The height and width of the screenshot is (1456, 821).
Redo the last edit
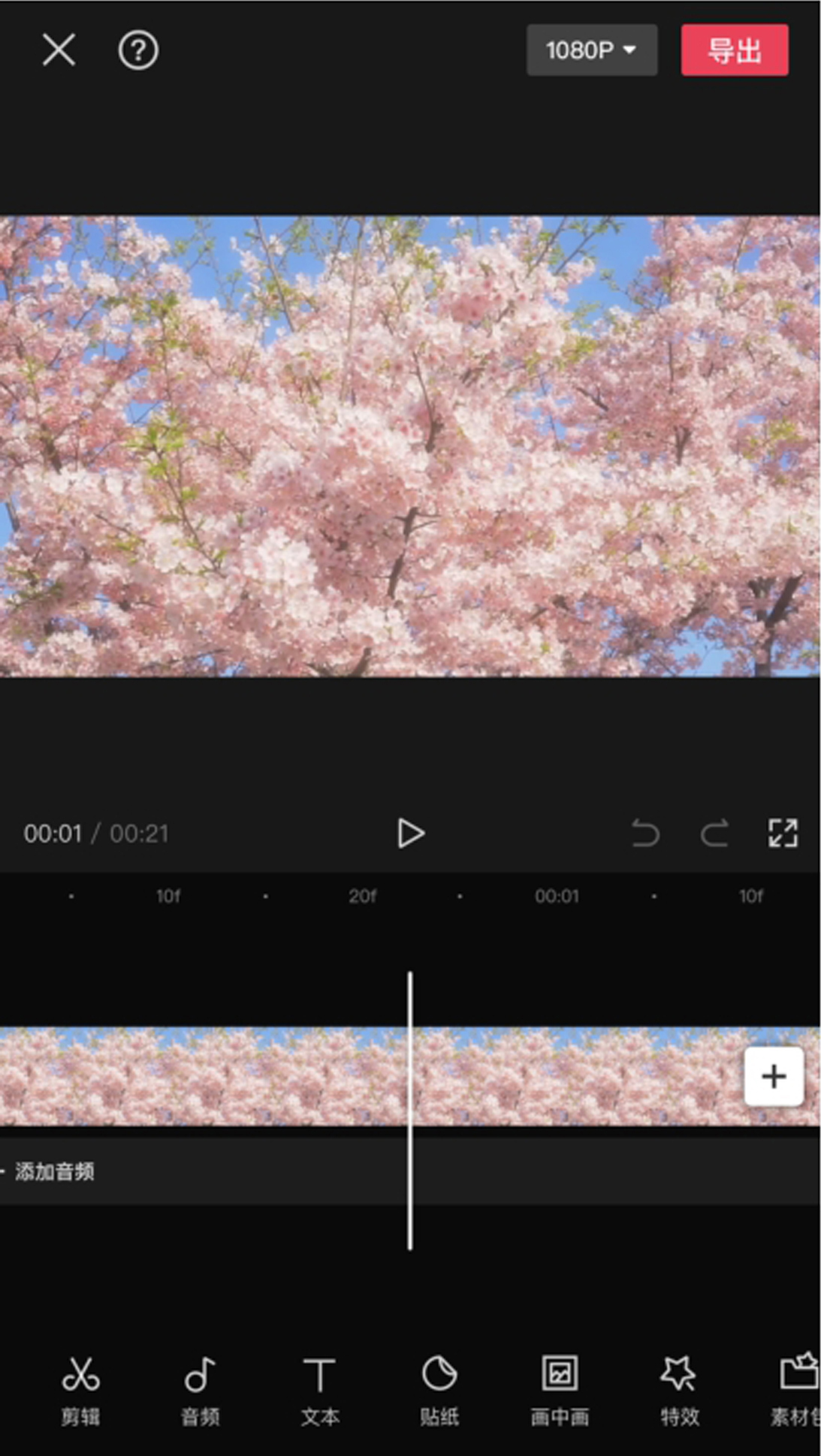714,834
